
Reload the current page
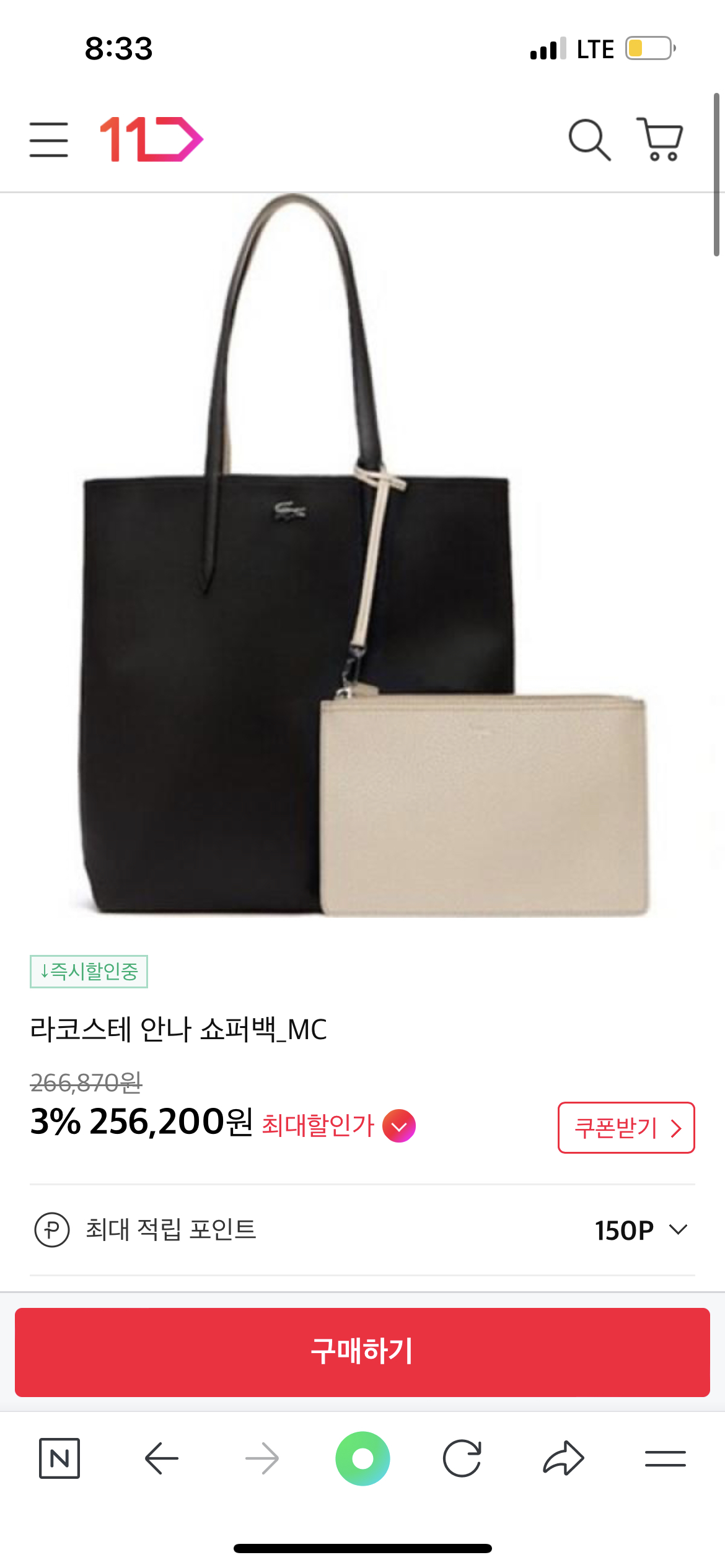click(x=462, y=1458)
